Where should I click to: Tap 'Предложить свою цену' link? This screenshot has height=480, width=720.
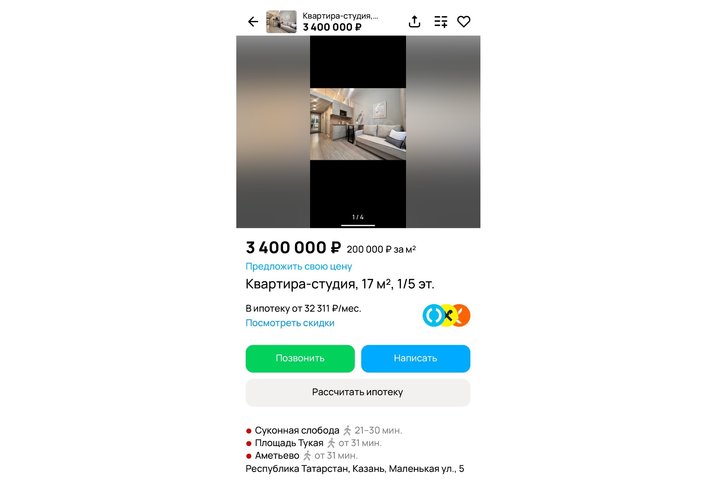pos(299,267)
